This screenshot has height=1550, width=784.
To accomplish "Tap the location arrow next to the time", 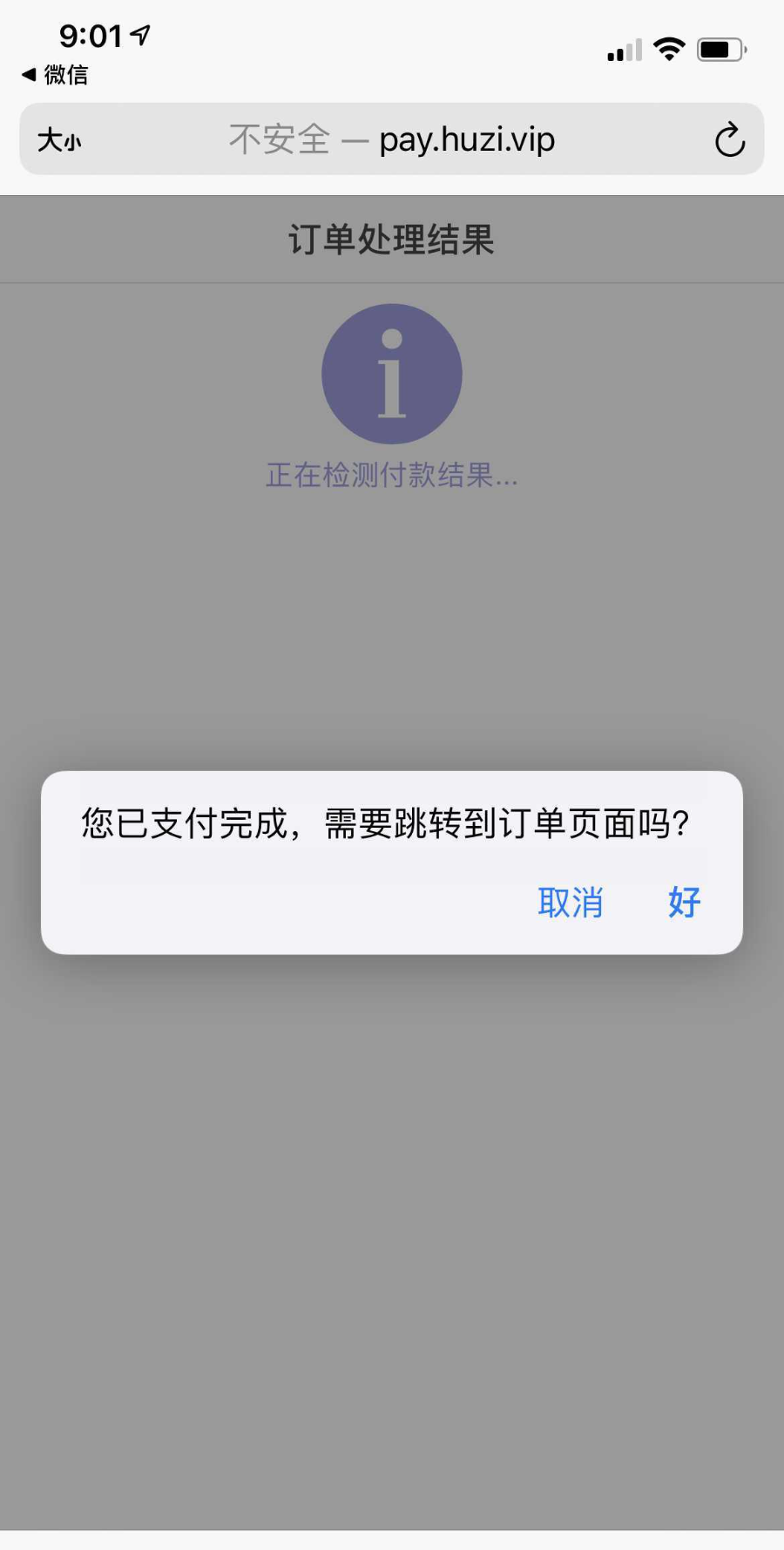I will point(139,36).
